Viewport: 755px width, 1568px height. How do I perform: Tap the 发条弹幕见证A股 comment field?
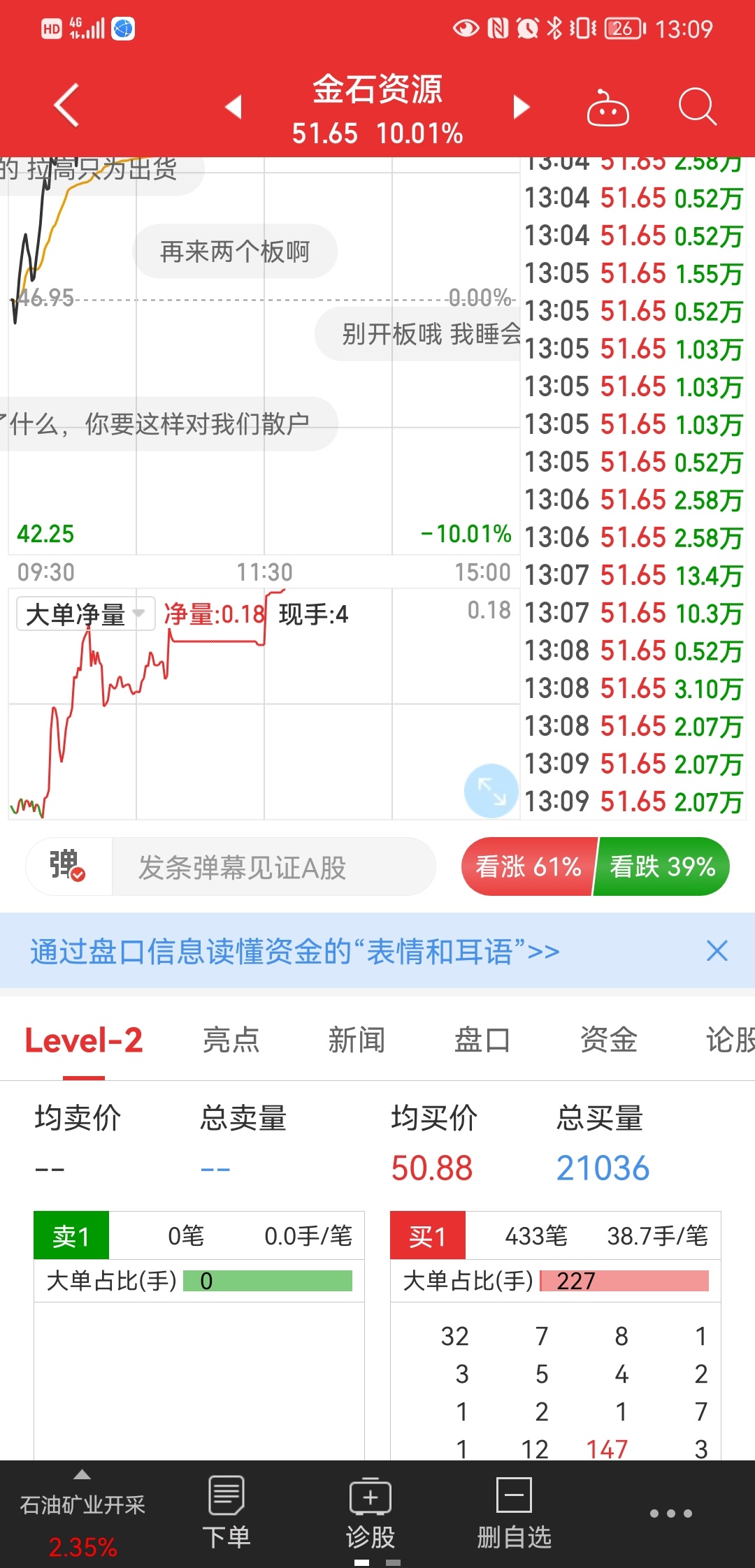pyautogui.click(x=273, y=866)
